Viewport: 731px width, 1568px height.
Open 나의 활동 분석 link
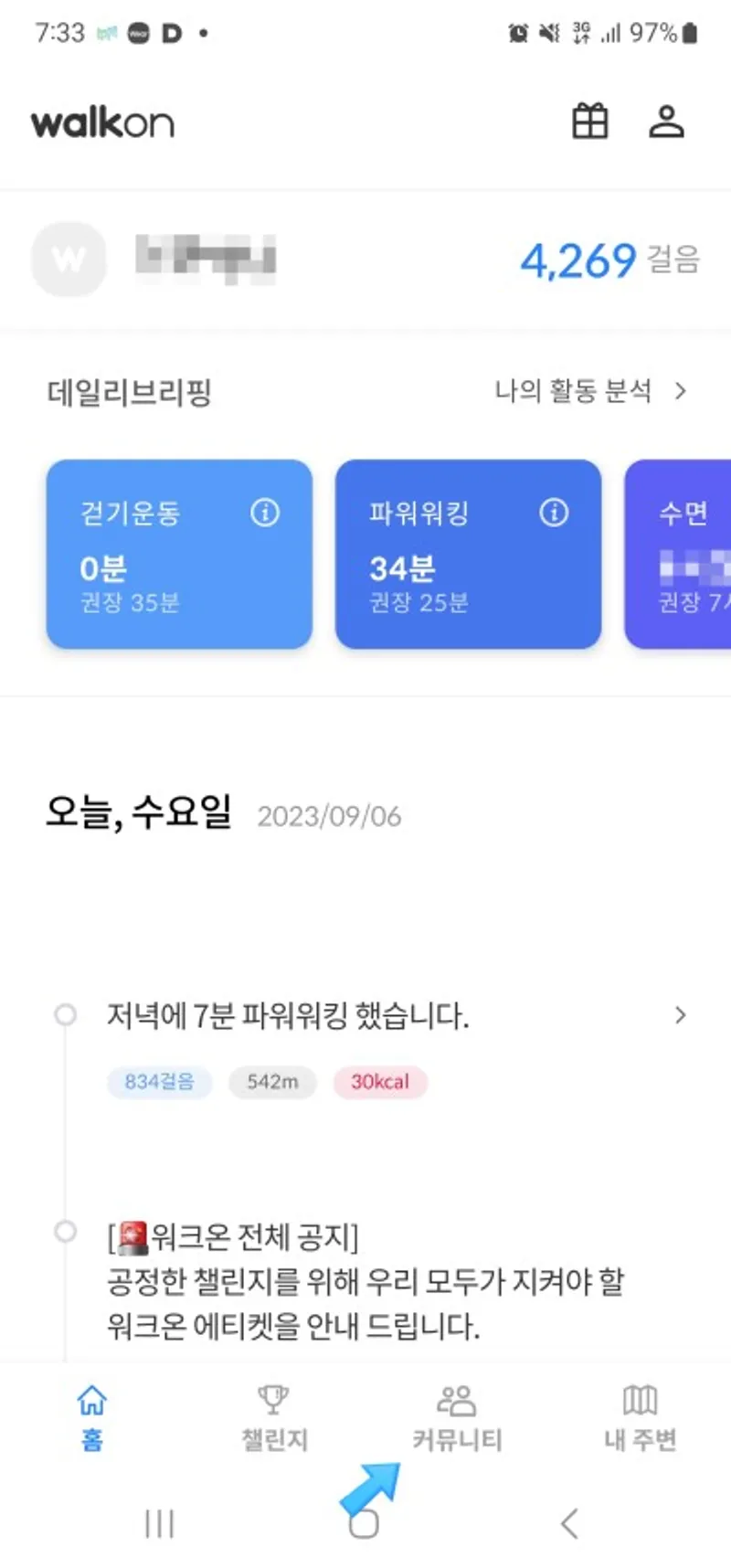point(590,391)
